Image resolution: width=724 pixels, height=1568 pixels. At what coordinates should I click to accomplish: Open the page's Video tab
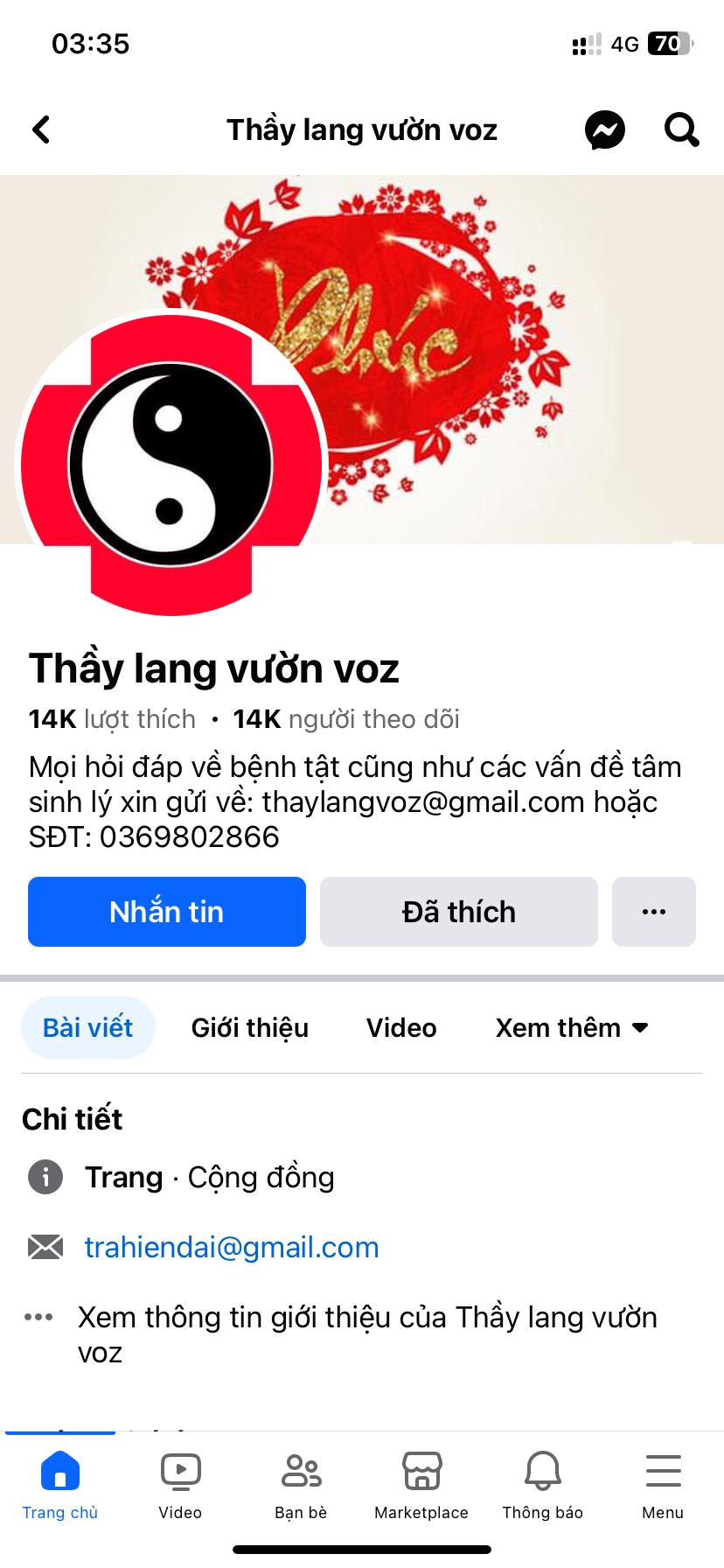[401, 1027]
